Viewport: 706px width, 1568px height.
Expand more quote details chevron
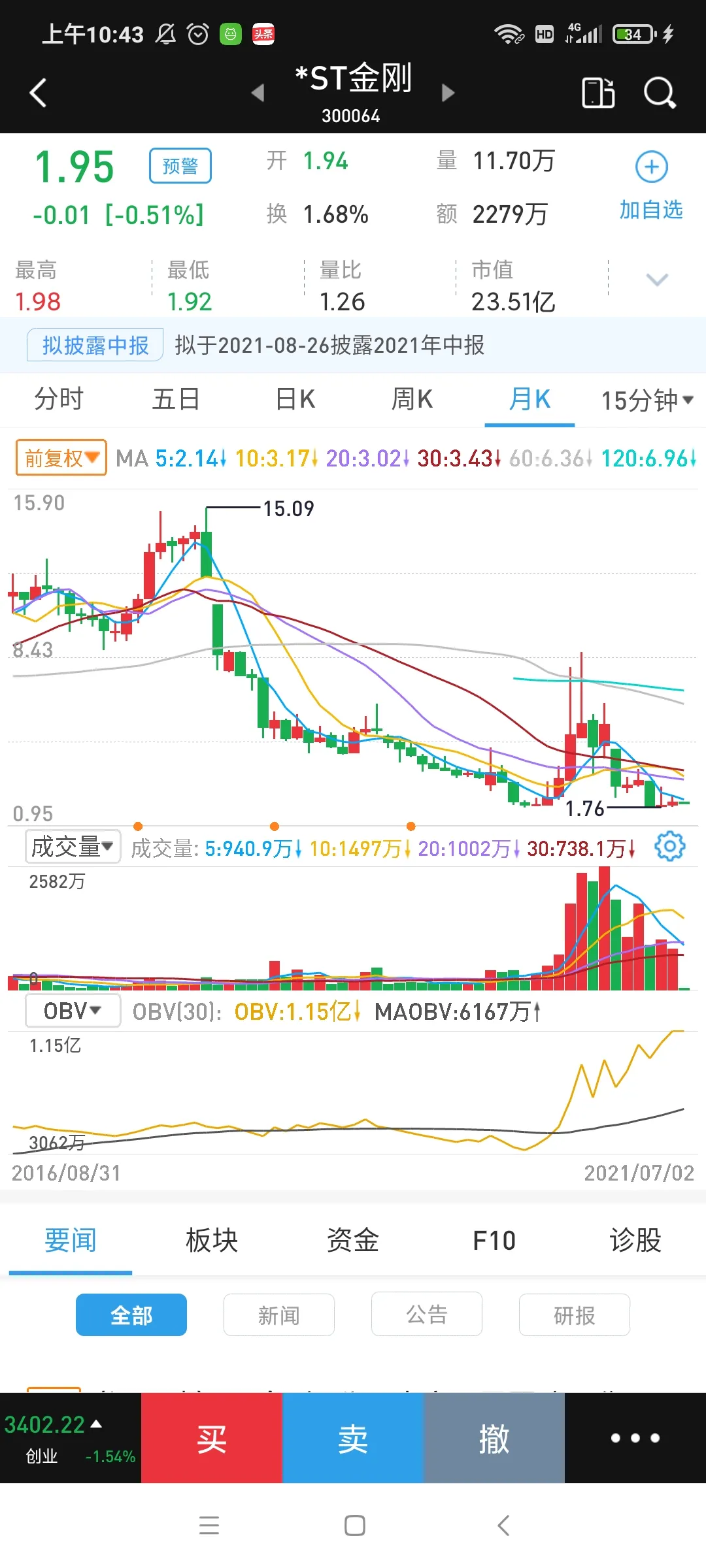pos(656,280)
